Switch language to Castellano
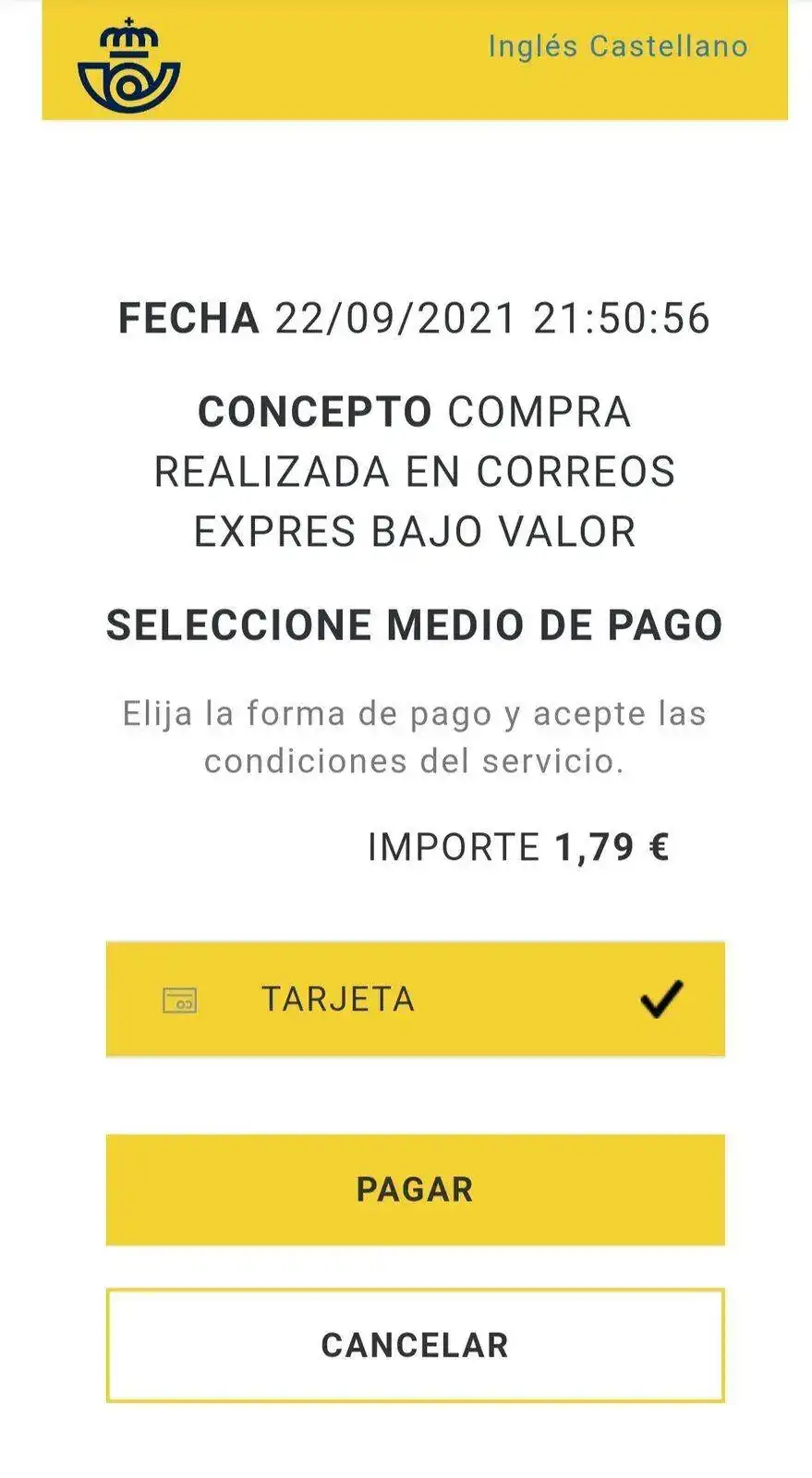812x1478 pixels. pos(669,46)
